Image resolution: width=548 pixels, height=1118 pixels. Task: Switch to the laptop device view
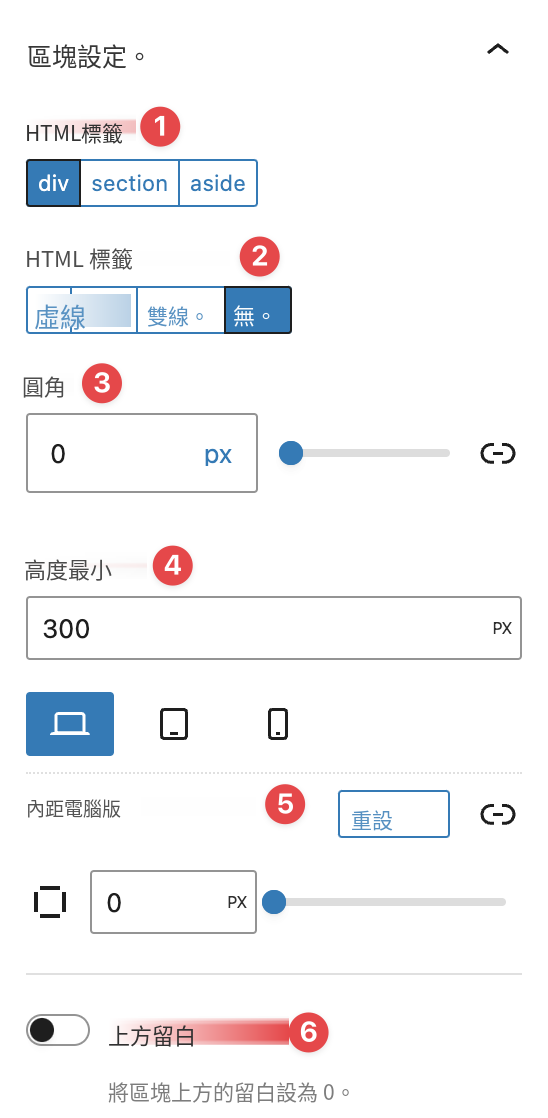(70, 724)
